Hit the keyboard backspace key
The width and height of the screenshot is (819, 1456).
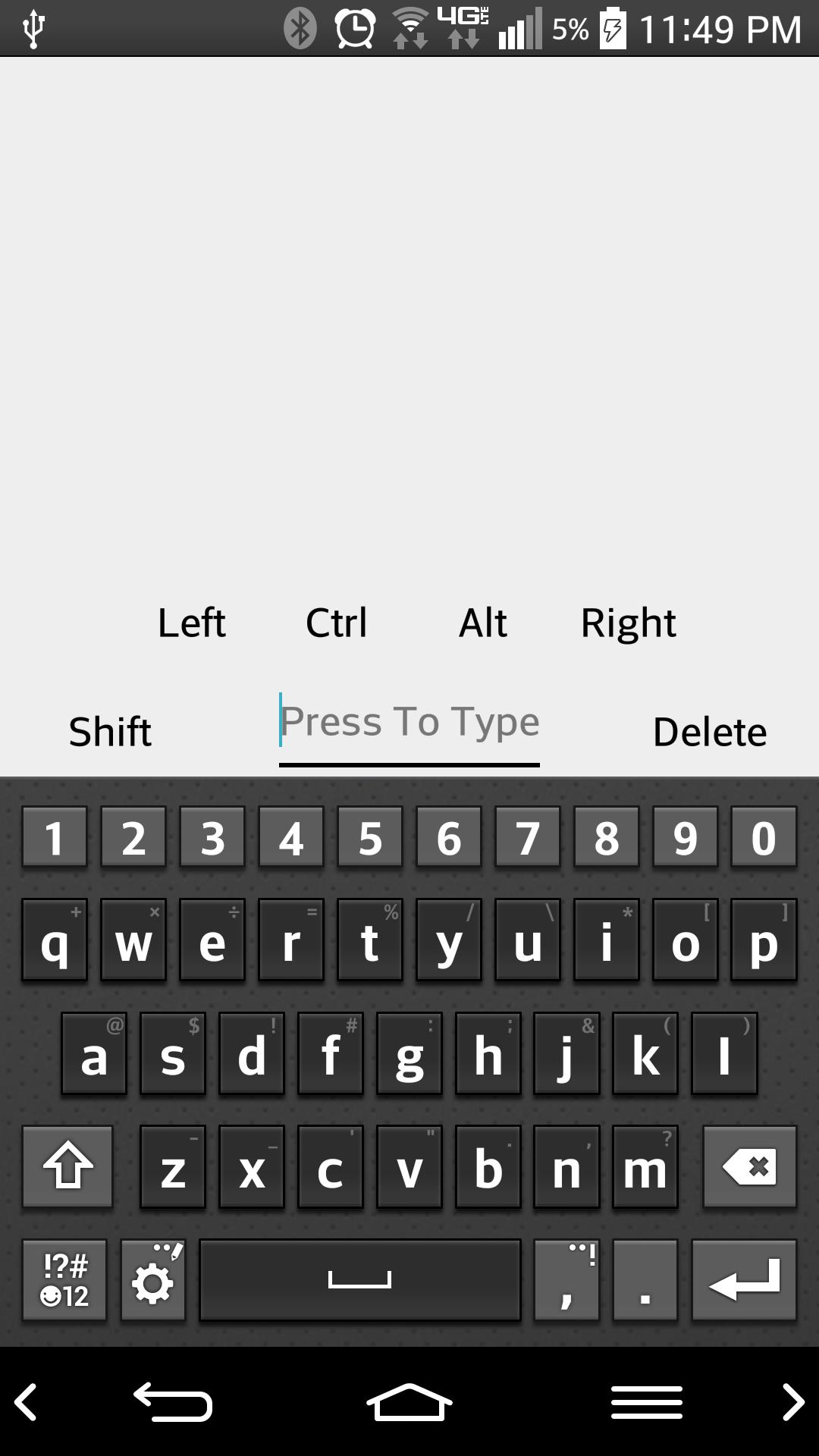[x=749, y=1167]
